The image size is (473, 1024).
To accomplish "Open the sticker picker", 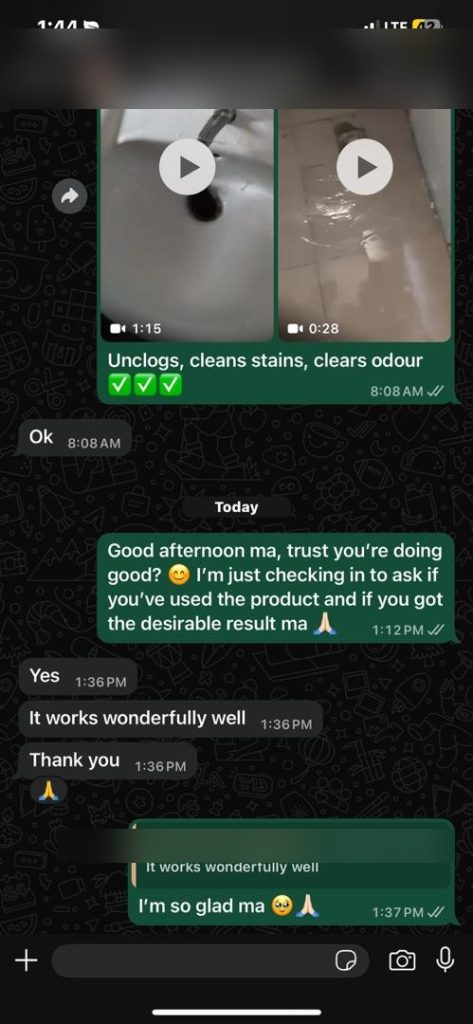I will tap(346, 960).
